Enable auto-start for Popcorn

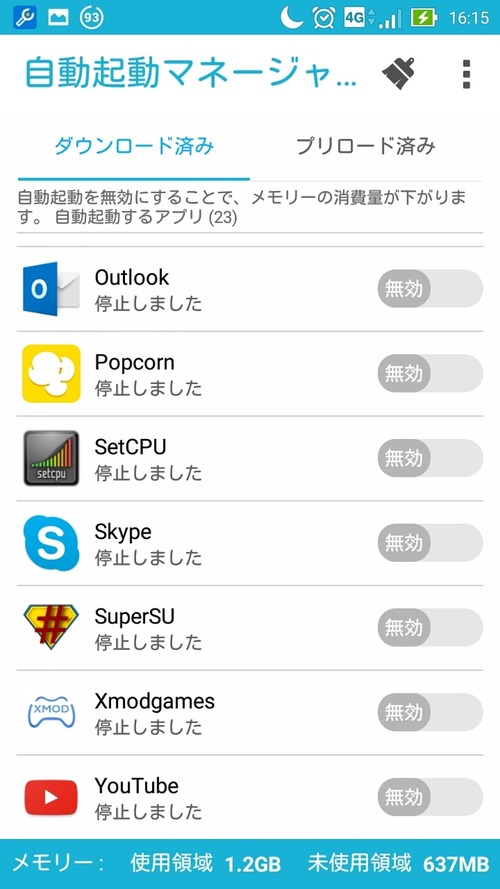[430, 374]
